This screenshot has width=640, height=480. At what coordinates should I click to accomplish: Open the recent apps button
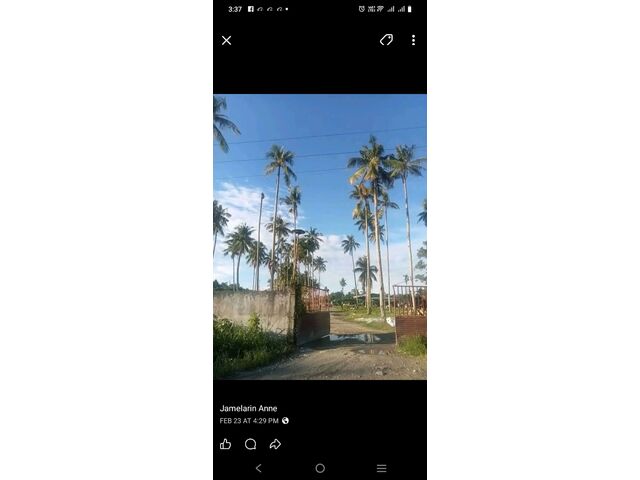pyautogui.click(x=381, y=468)
